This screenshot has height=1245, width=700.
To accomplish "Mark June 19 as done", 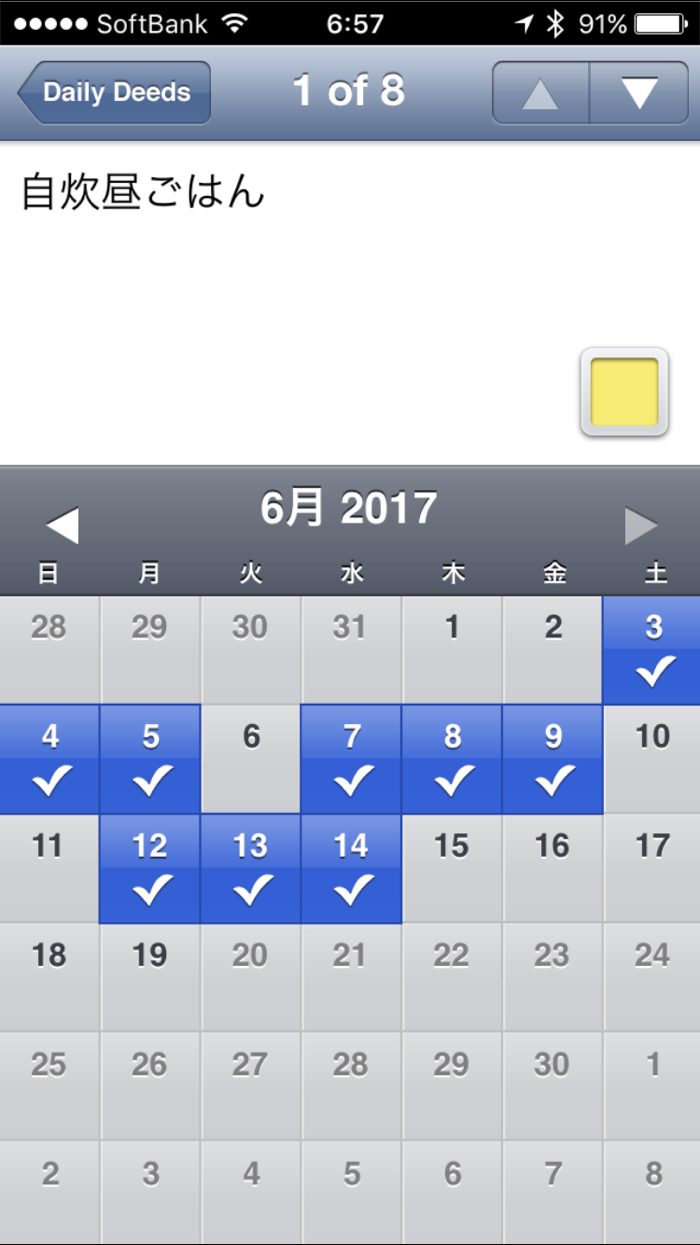I will (150, 977).
